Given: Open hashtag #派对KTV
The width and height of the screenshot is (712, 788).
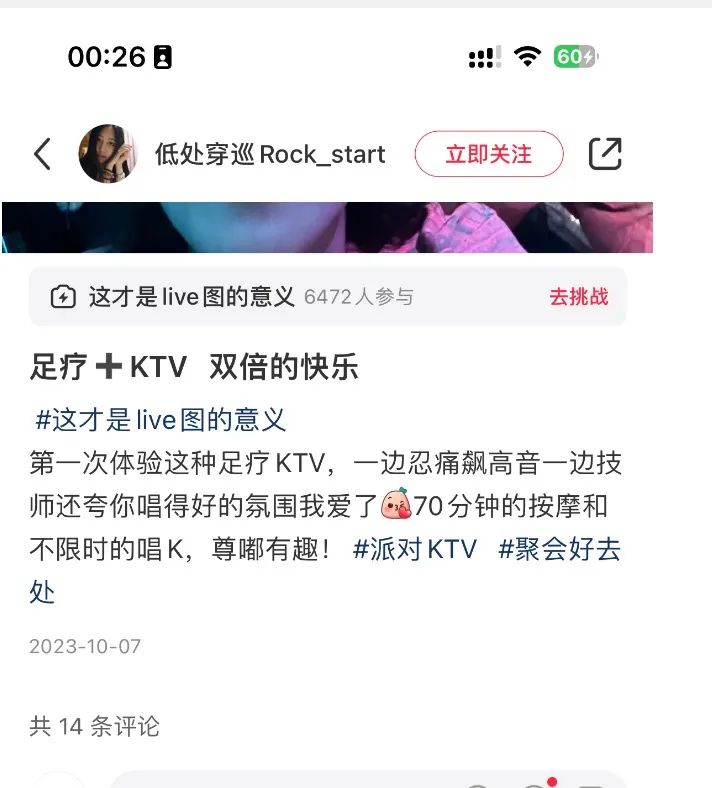Looking at the screenshot, I should (415, 549).
